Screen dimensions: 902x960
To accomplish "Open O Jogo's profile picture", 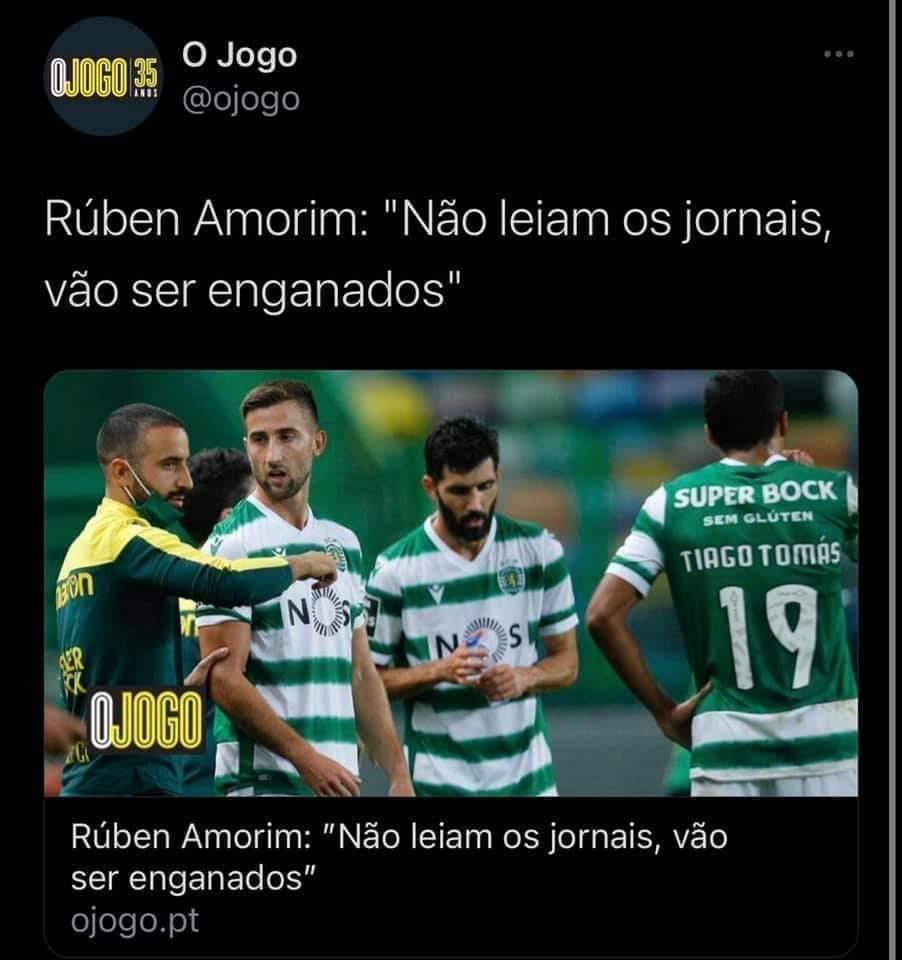I will tap(102, 77).
